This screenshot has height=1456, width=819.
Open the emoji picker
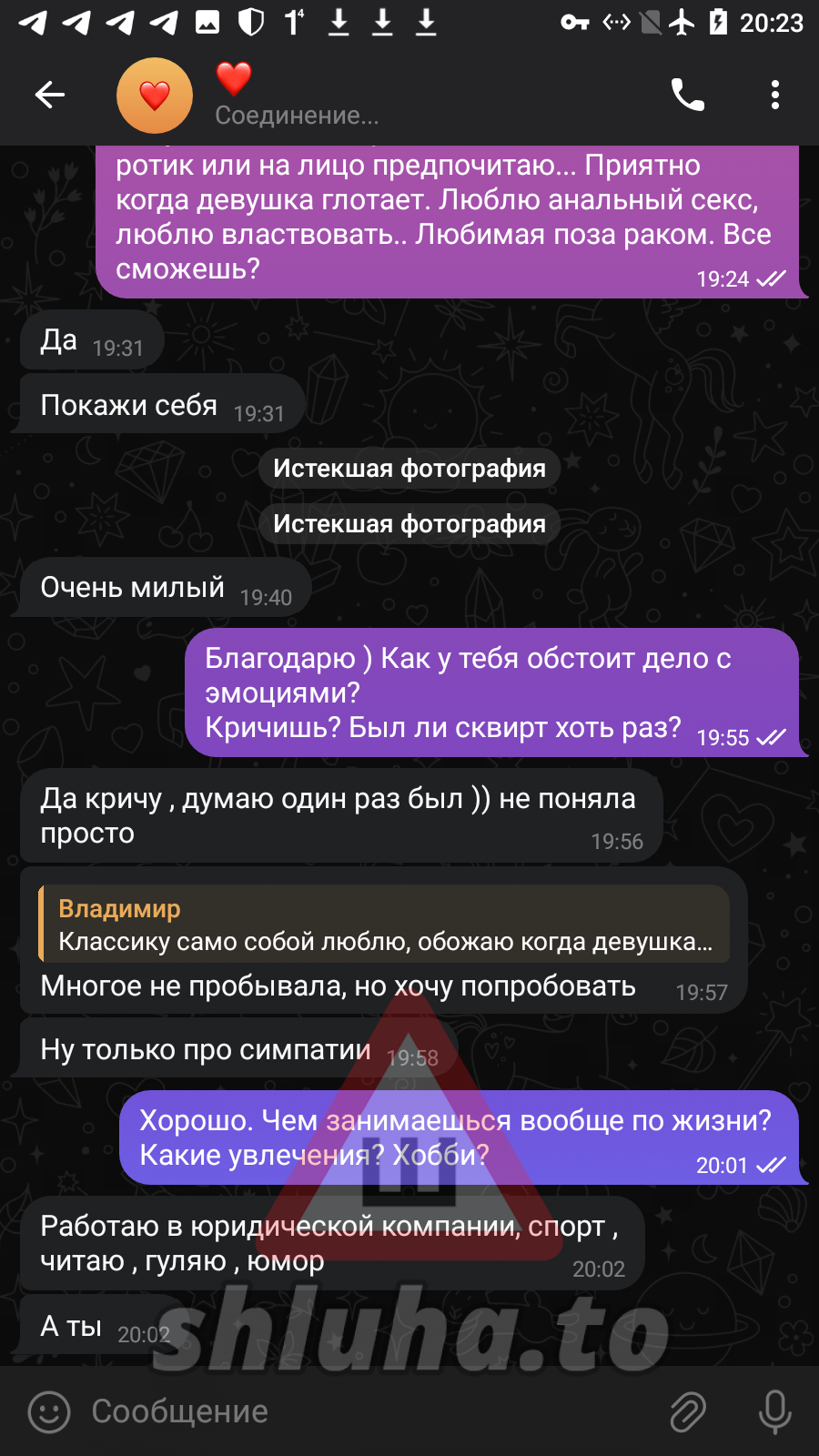(x=49, y=1411)
